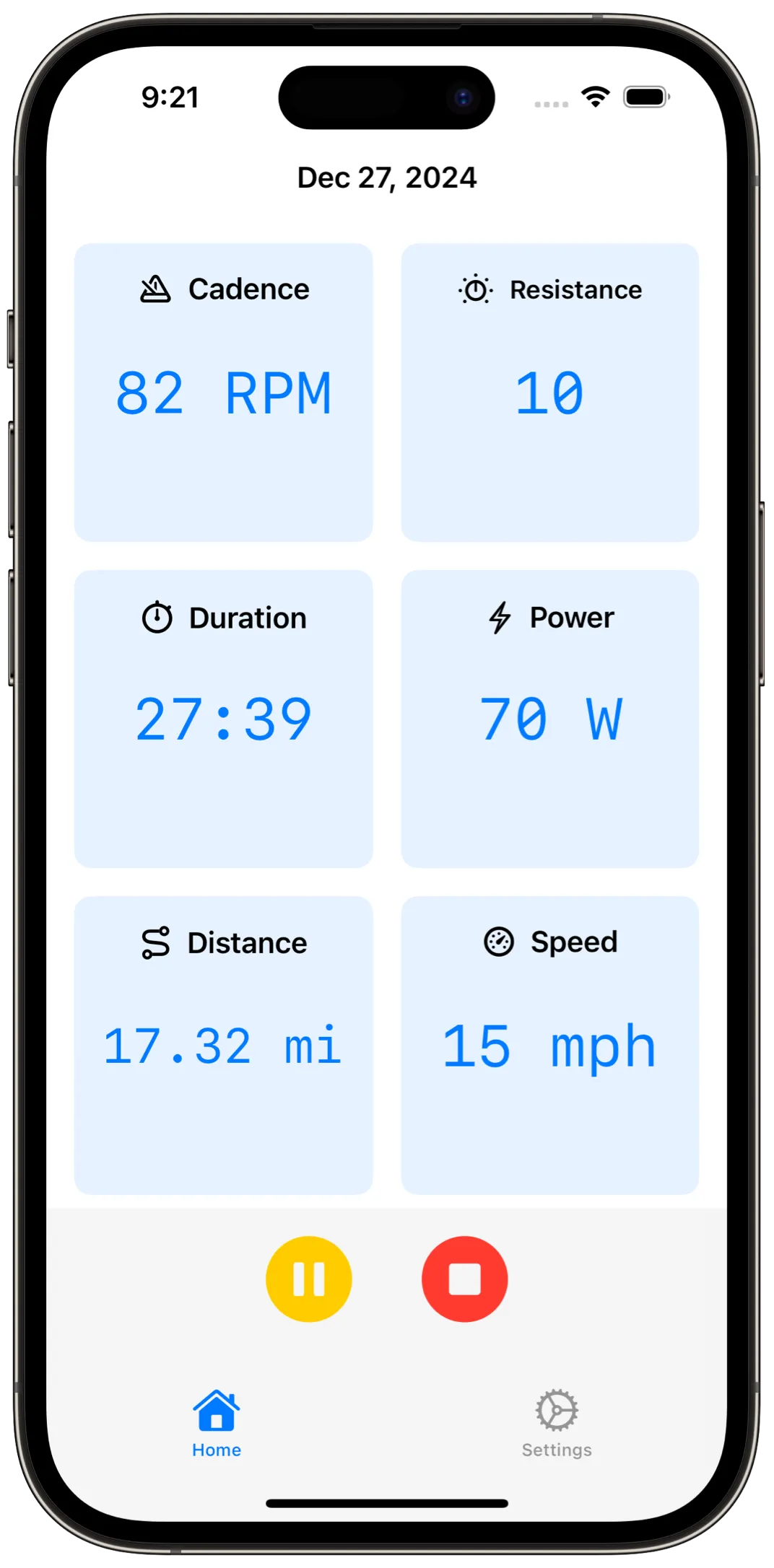The height and width of the screenshot is (1568, 774).
Task: Go to the Home tab
Action: (216, 1422)
